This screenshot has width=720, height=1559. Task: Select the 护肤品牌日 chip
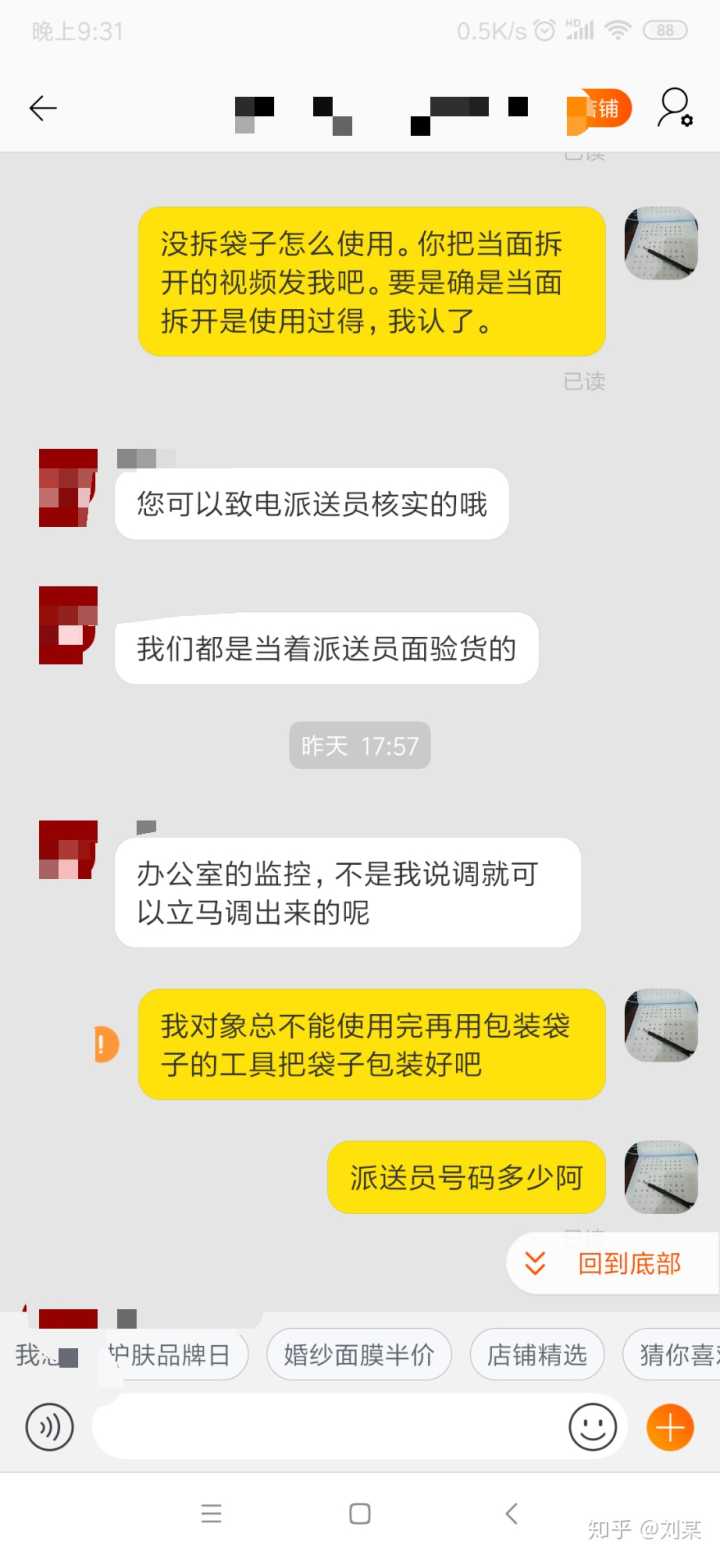pyautogui.click(x=172, y=1355)
